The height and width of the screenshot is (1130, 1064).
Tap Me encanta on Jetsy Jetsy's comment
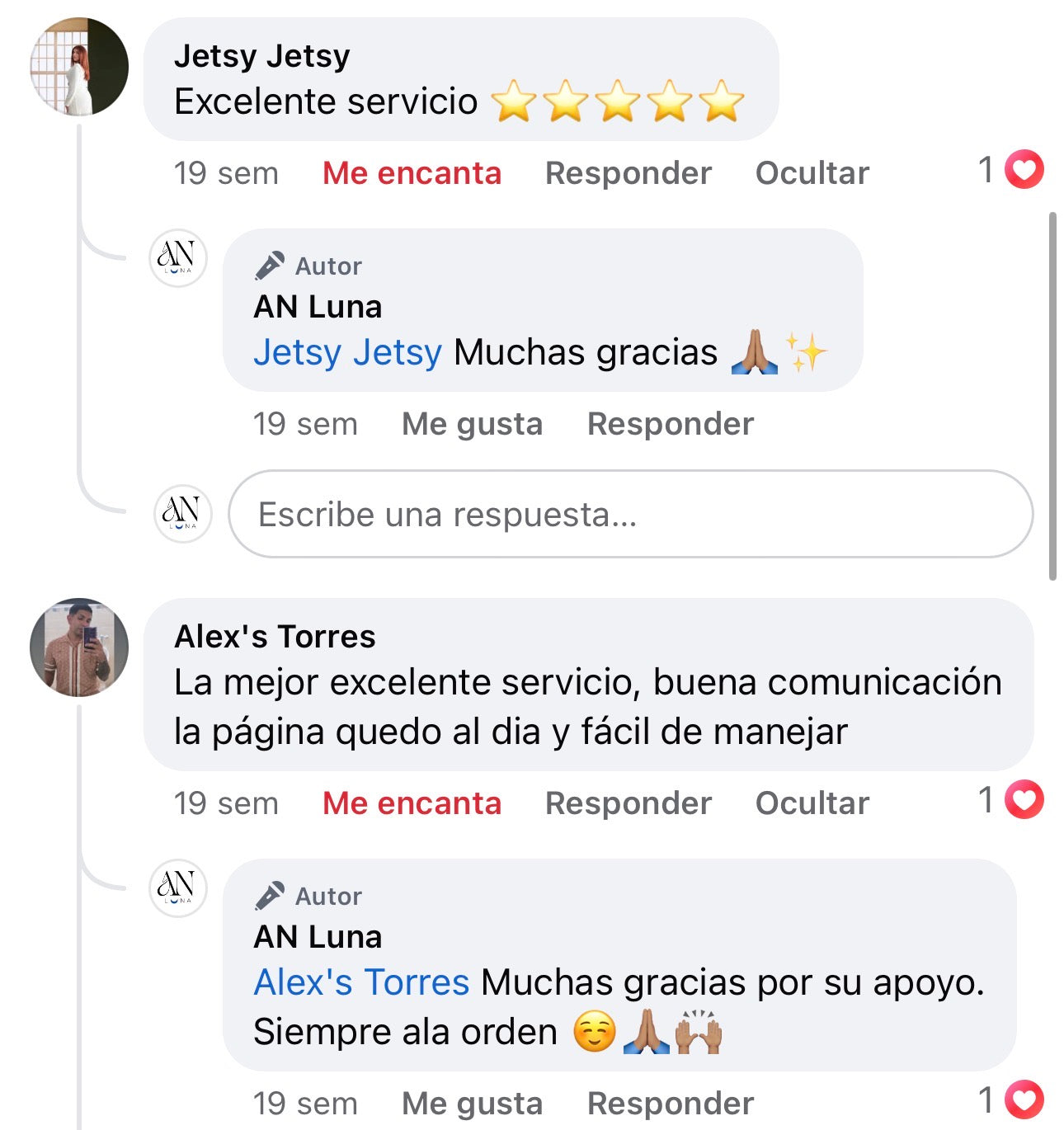pos(412,173)
